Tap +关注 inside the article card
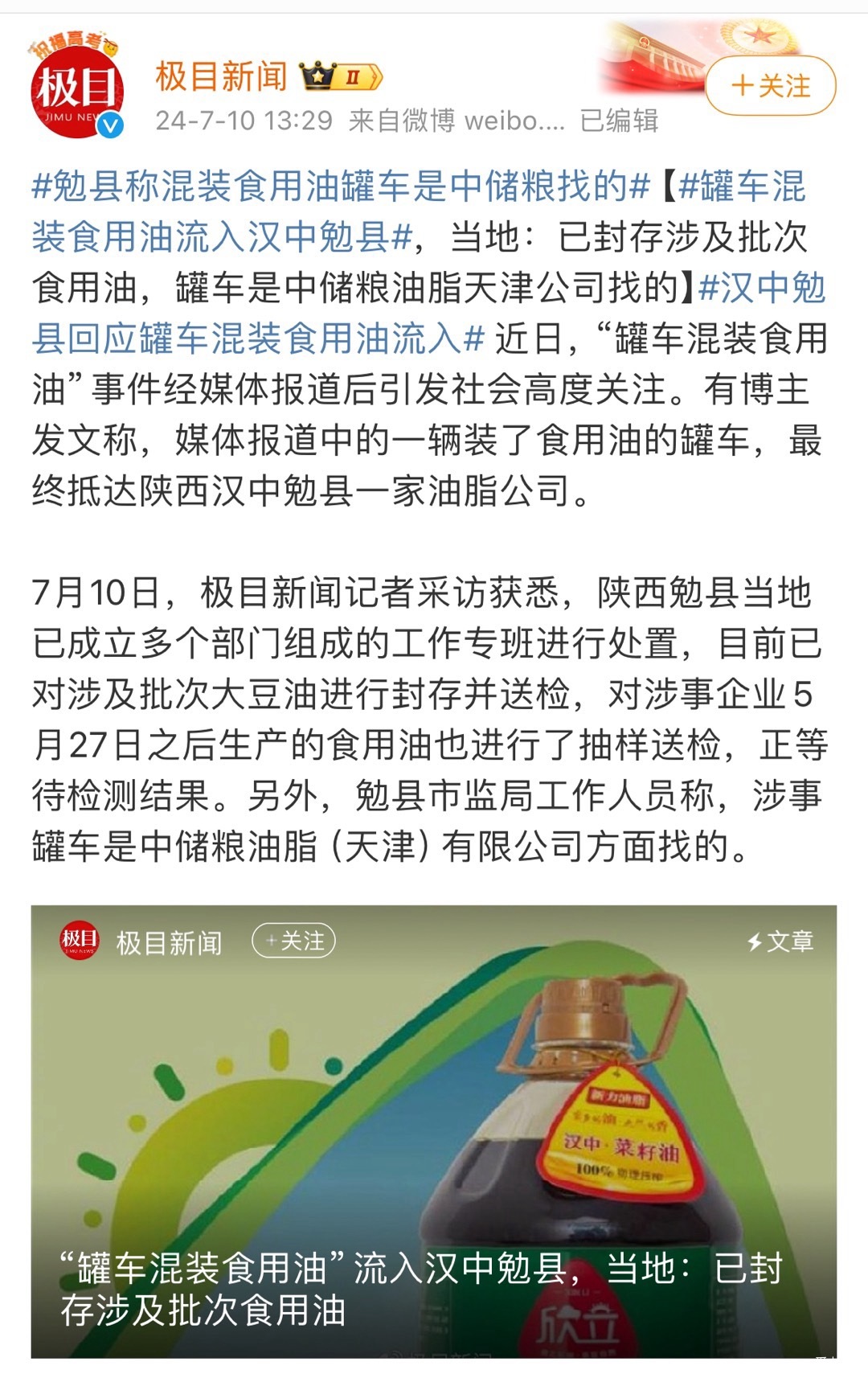Viewport: 868px width, 1374px height. click(293, 941)
